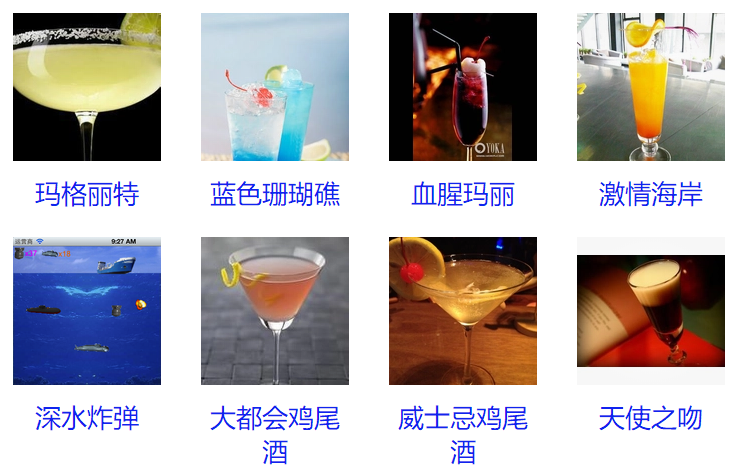744x475 pixels.
Task: View the 大都会鸡尾酒 cocktail photo
Action: coord(275,311)
